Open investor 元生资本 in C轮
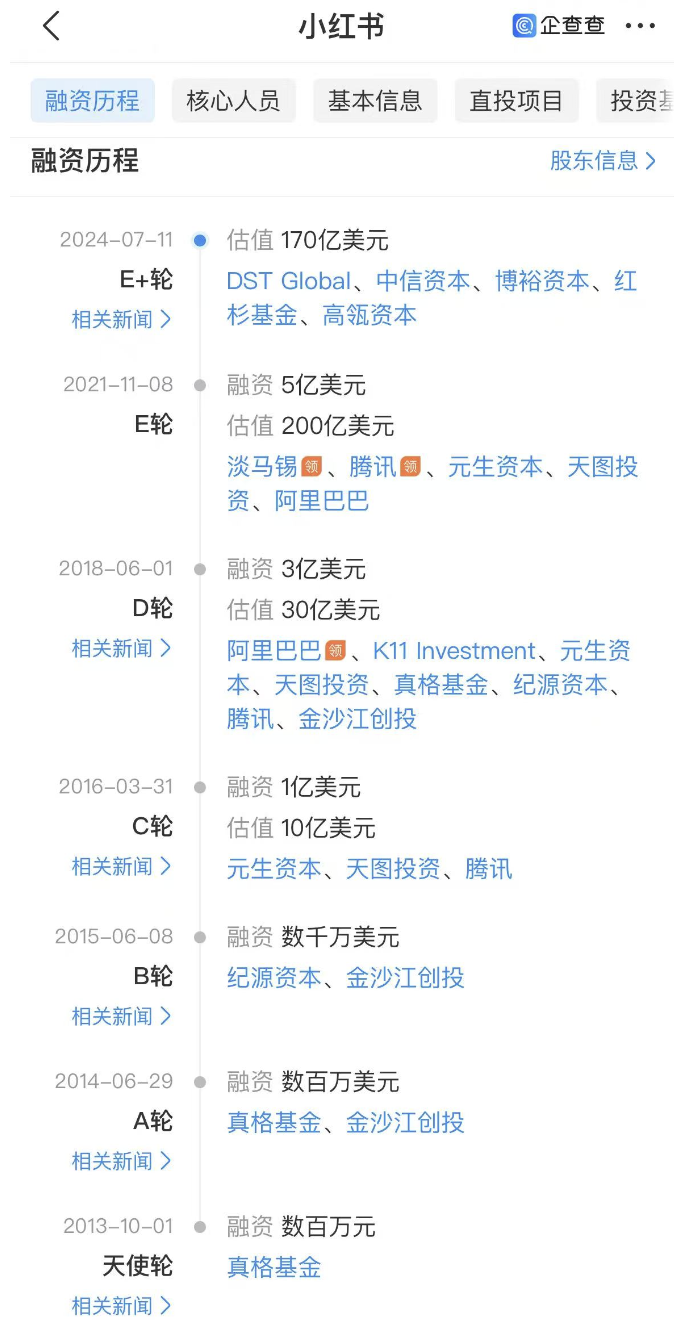692x1320 pixels. [274, 869]
